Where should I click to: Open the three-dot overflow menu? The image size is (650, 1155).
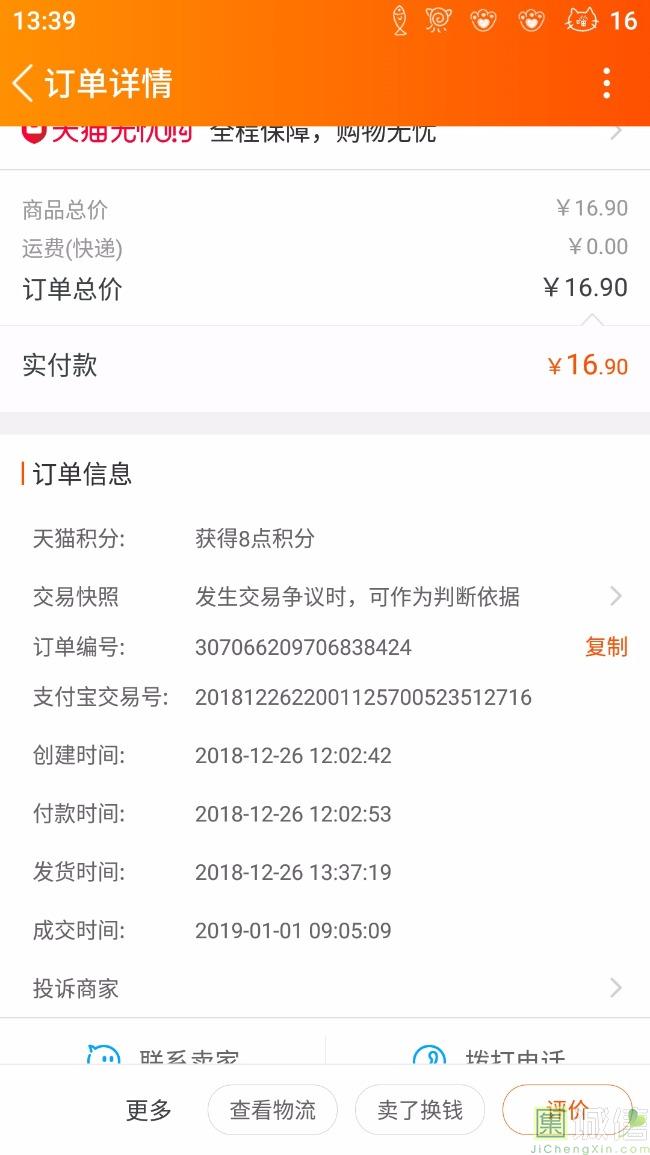tap(607, 82)
